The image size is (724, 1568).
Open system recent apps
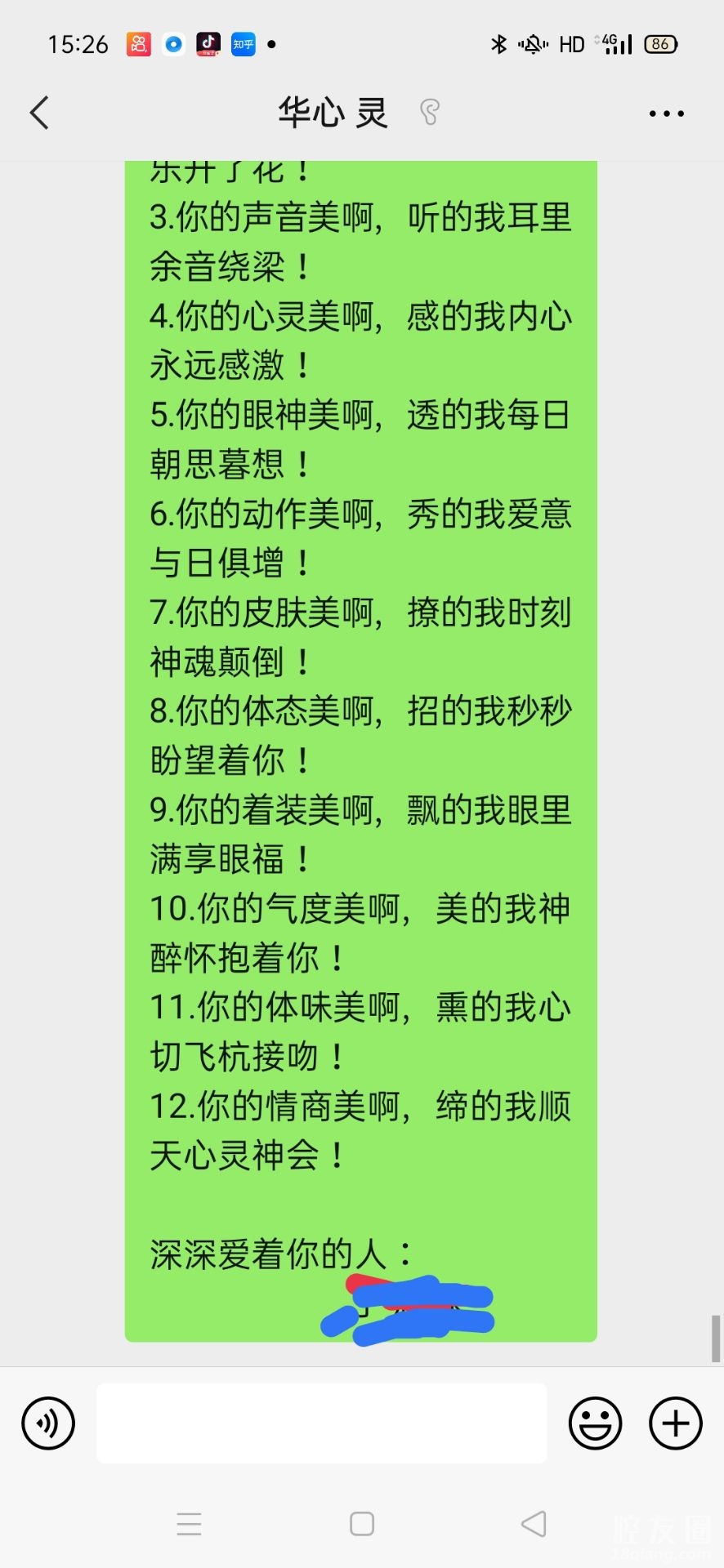(x=189, y=1524)
